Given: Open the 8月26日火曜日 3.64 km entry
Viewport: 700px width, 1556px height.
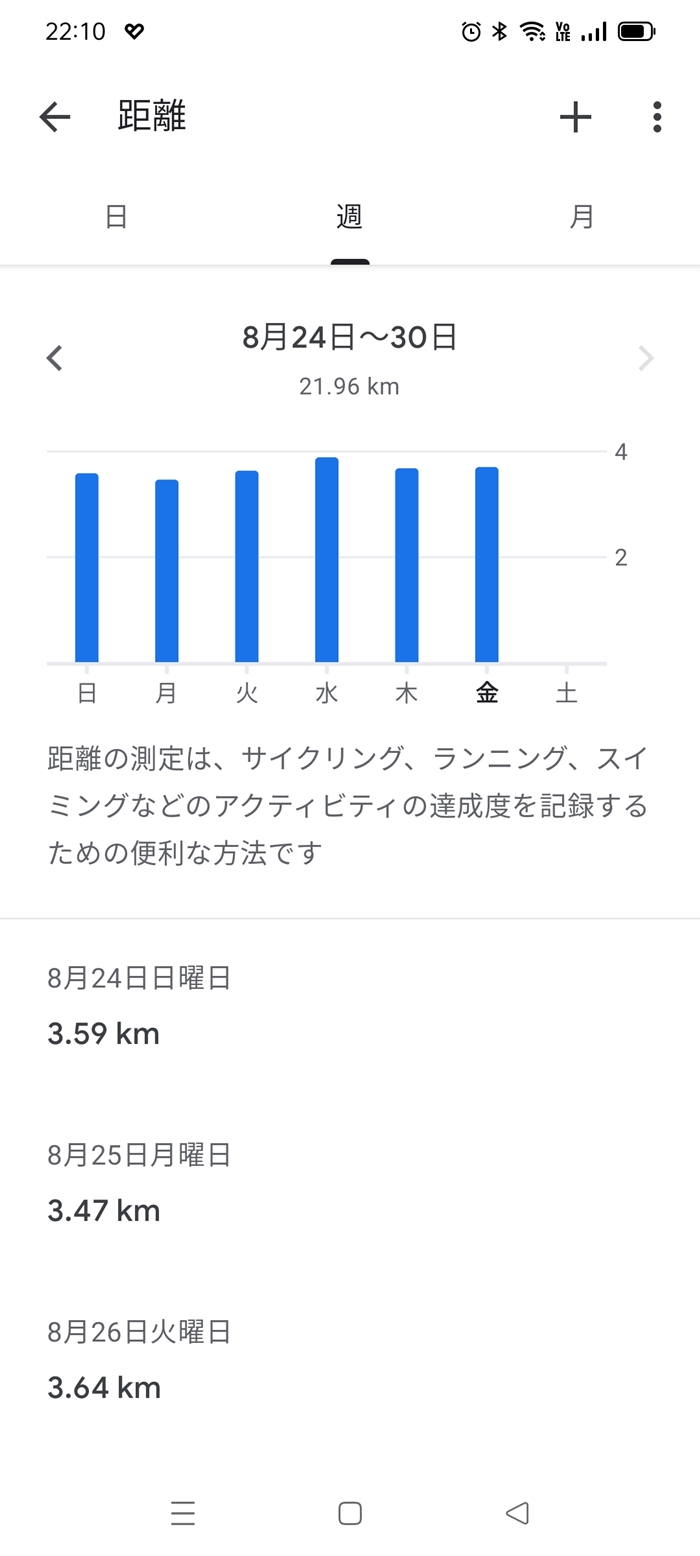Looking at the screenshot, I should [350, 1360].
